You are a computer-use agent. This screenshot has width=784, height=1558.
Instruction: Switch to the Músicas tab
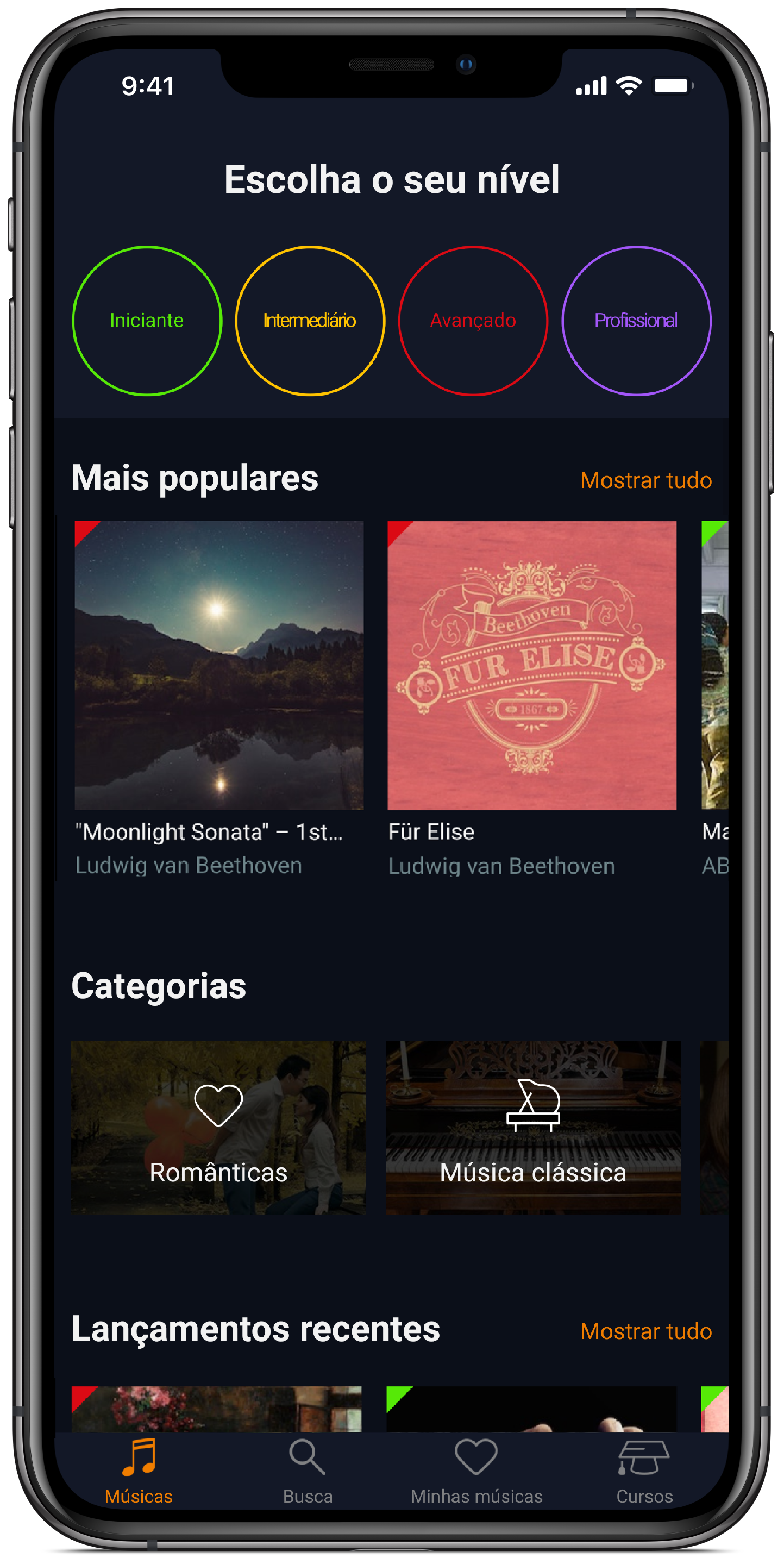click(x=139, y=1471)
